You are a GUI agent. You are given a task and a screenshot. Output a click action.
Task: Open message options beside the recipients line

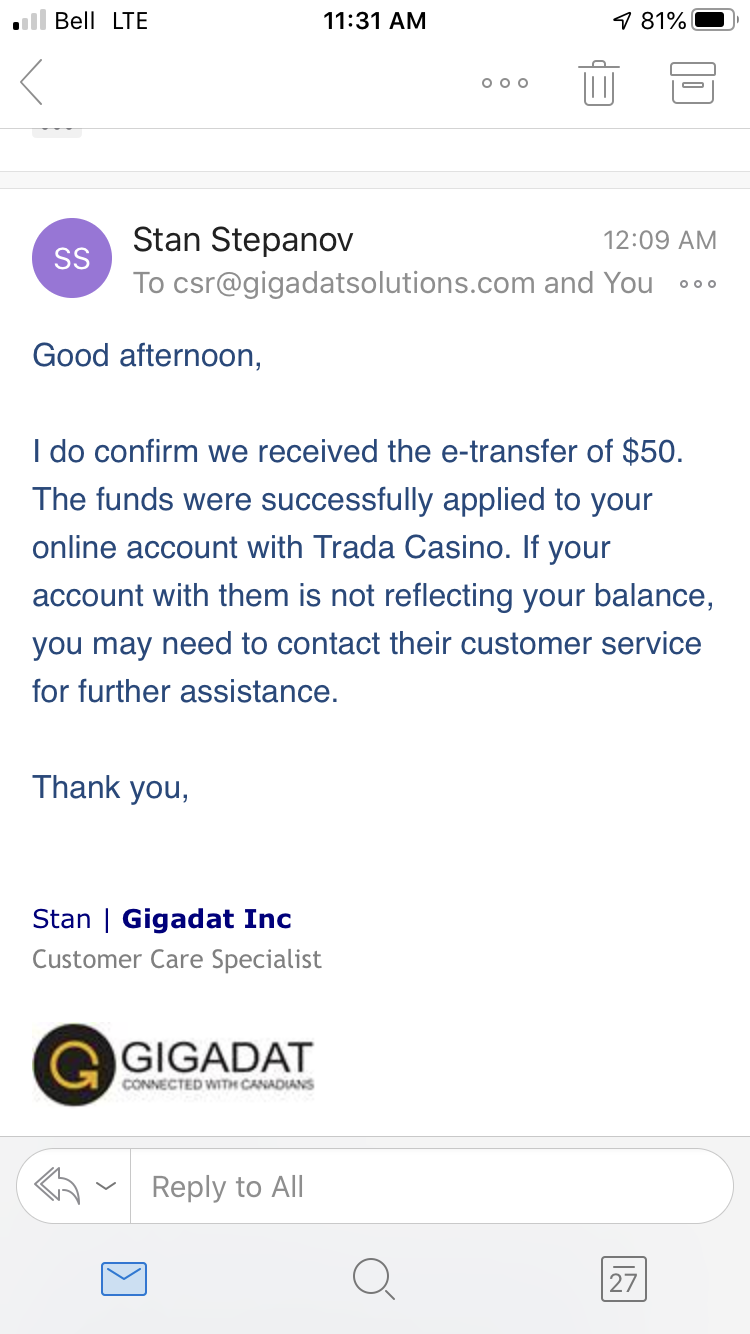698,284
